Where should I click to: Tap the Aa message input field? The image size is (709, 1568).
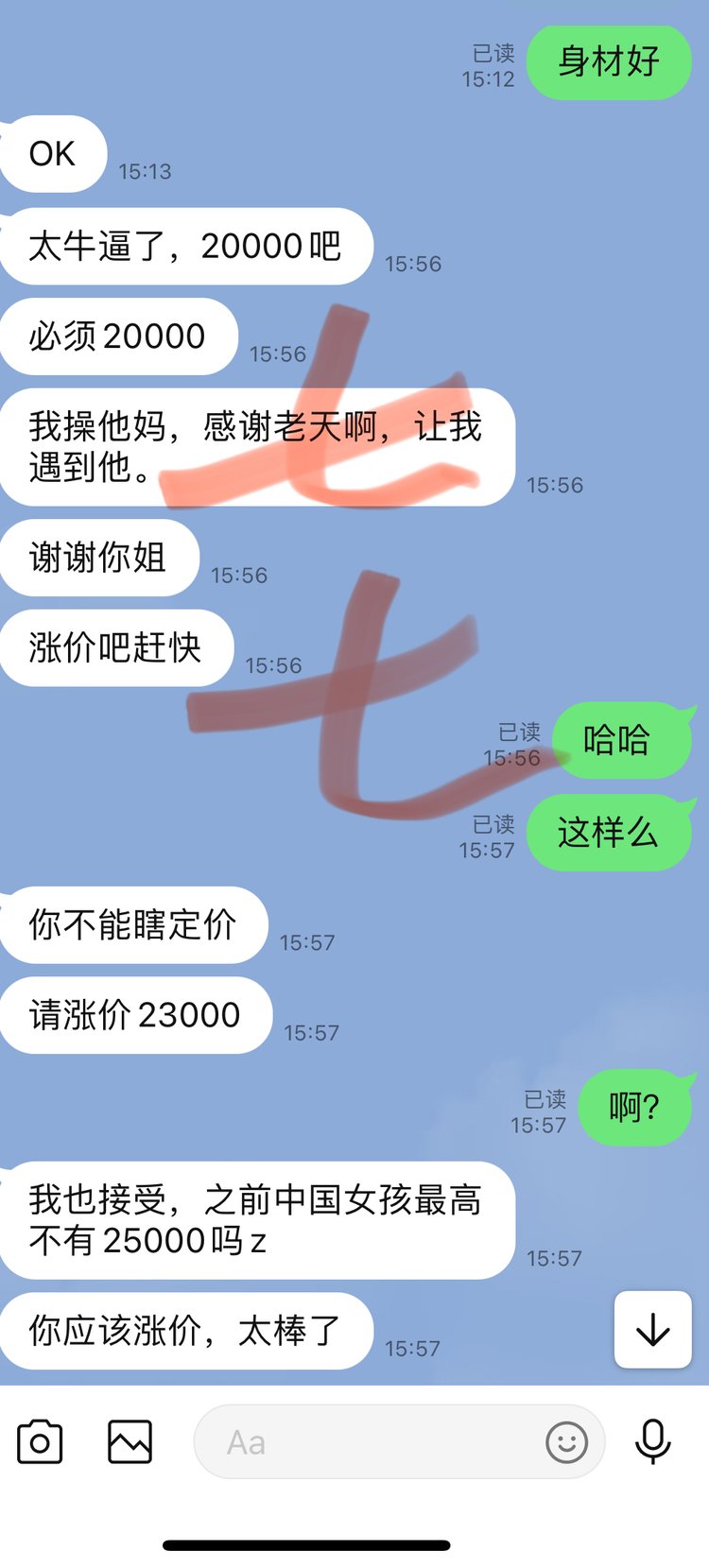pyautogui.click(x=369, y=1442)
